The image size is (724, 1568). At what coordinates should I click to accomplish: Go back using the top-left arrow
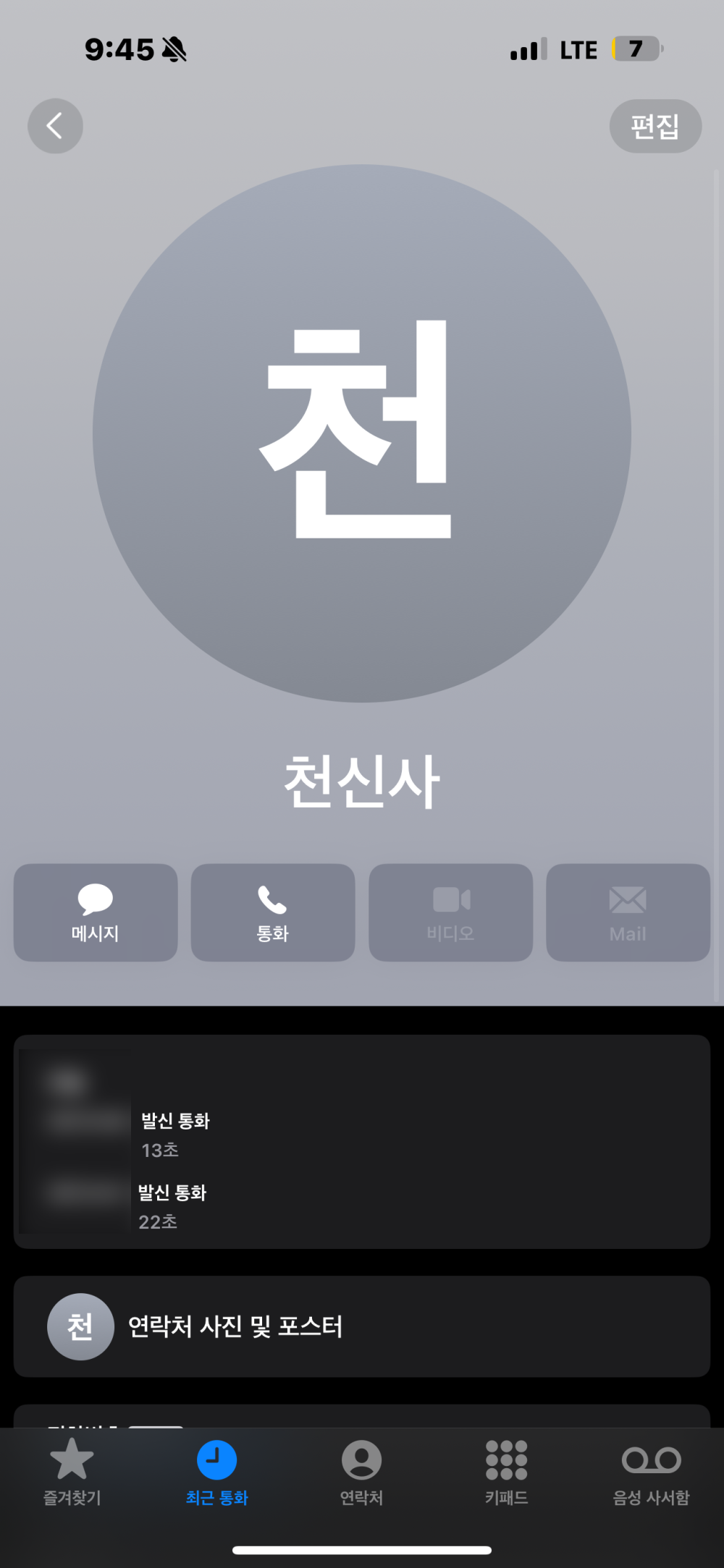[55, 126]
